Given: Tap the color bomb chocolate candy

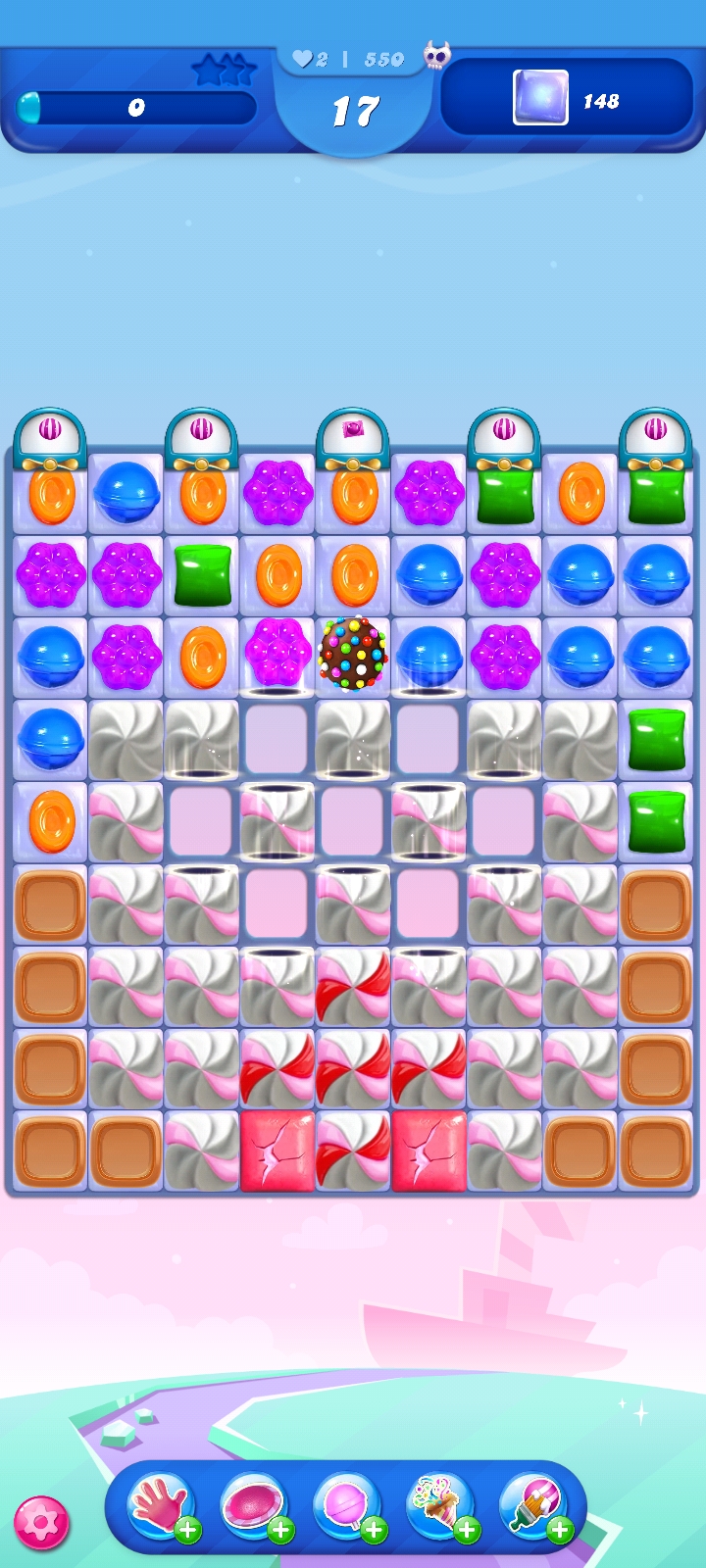Looking at the screenshot, I should 353,653.
